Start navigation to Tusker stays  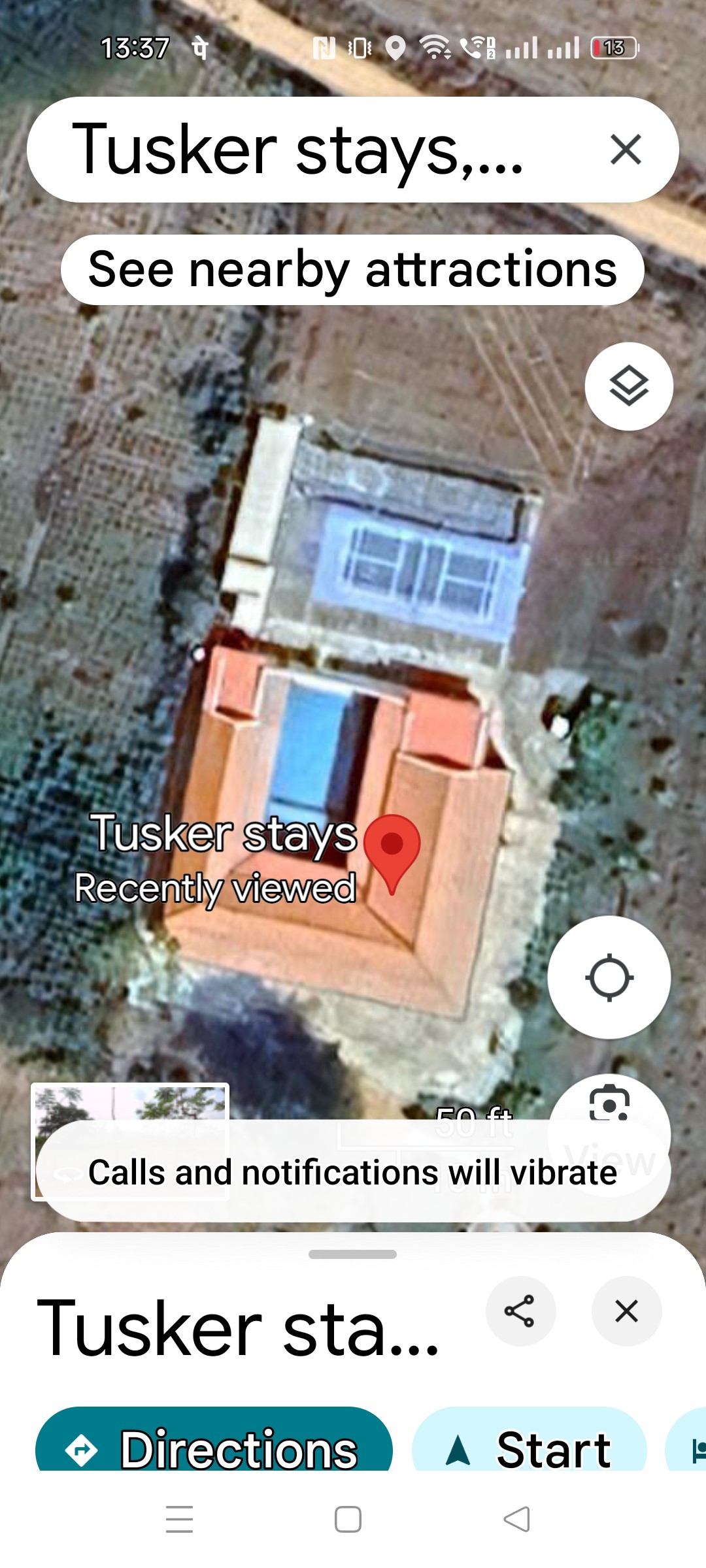(x=529, y=1447)
